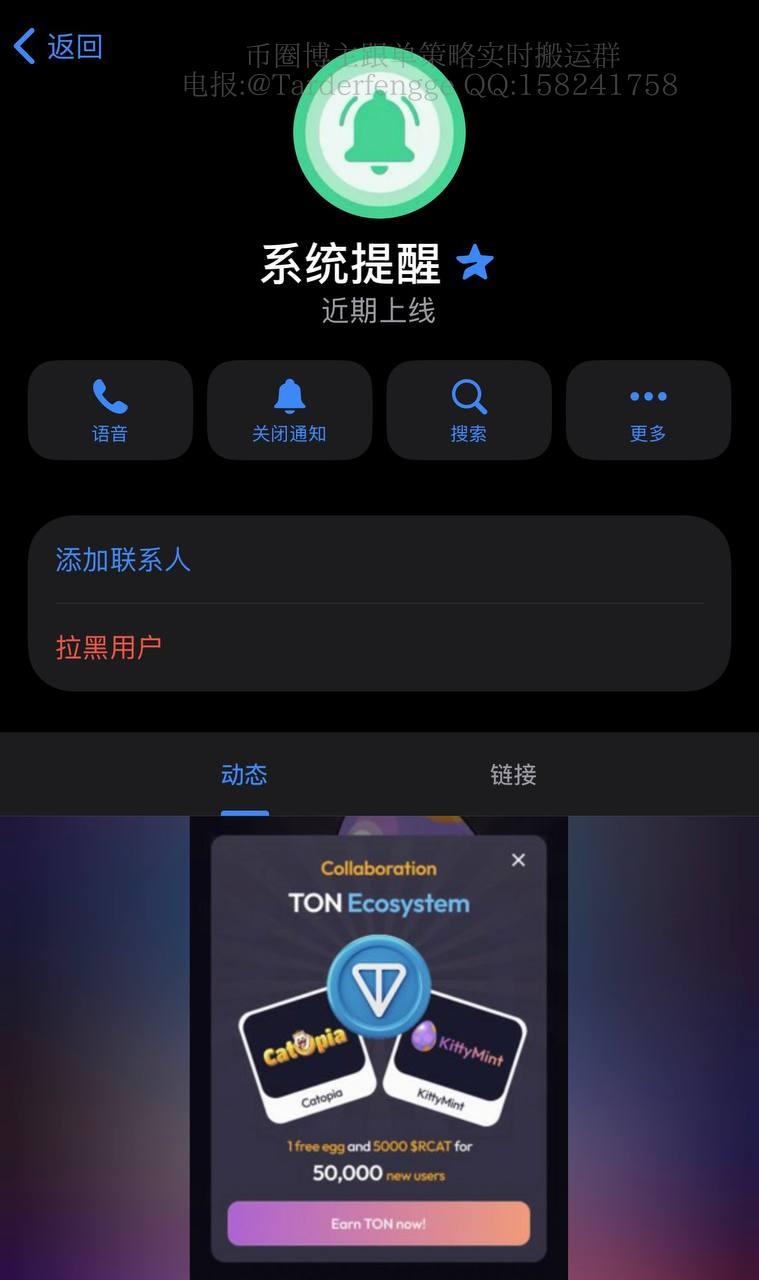The image size is (759, 1280).
Task: Open the TON Ecosystem story tile
Action: 379,1047
